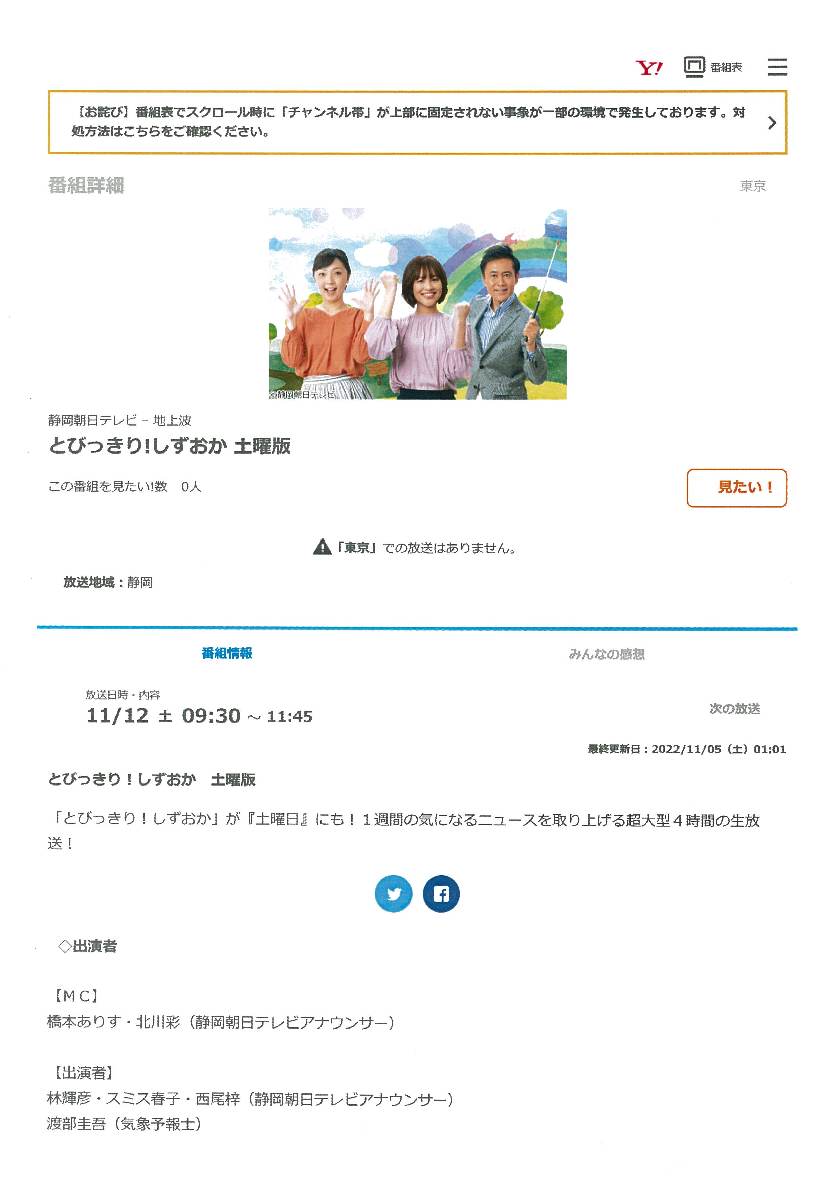View 次の放送 next broadcast

point(734,708)
